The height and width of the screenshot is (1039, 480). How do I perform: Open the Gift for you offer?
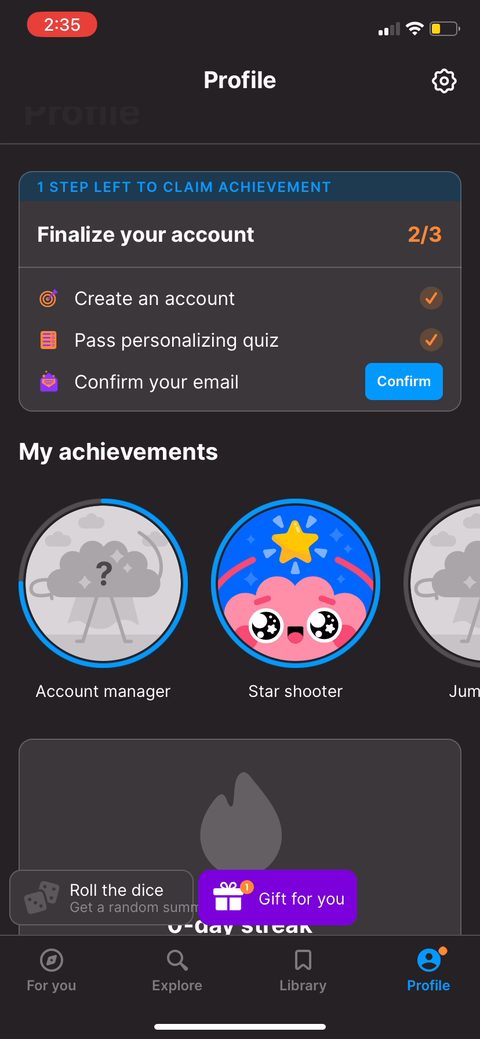[277, 897]
